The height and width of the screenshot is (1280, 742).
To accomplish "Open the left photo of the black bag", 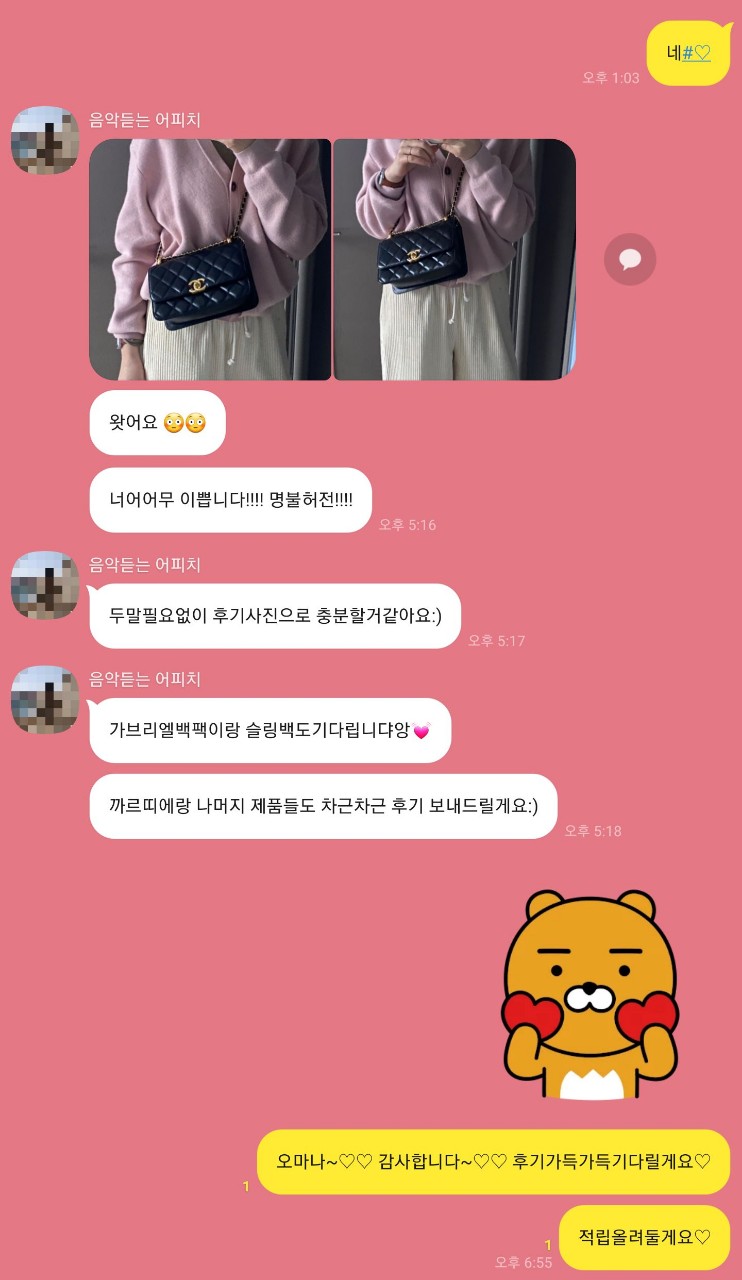I will (x=210, y=260).
